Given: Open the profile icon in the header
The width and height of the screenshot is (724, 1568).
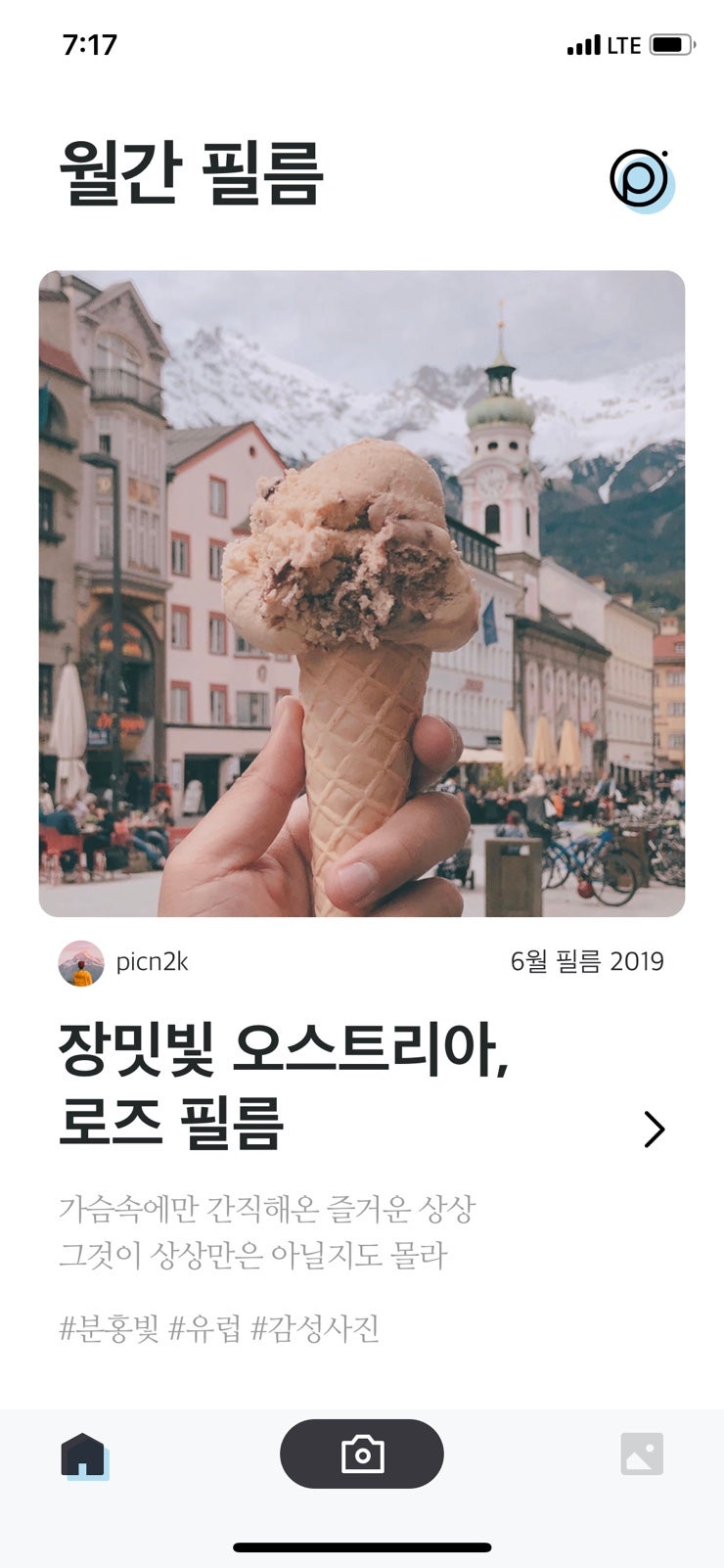Looking at the screenshot, I should click(641, 181).
